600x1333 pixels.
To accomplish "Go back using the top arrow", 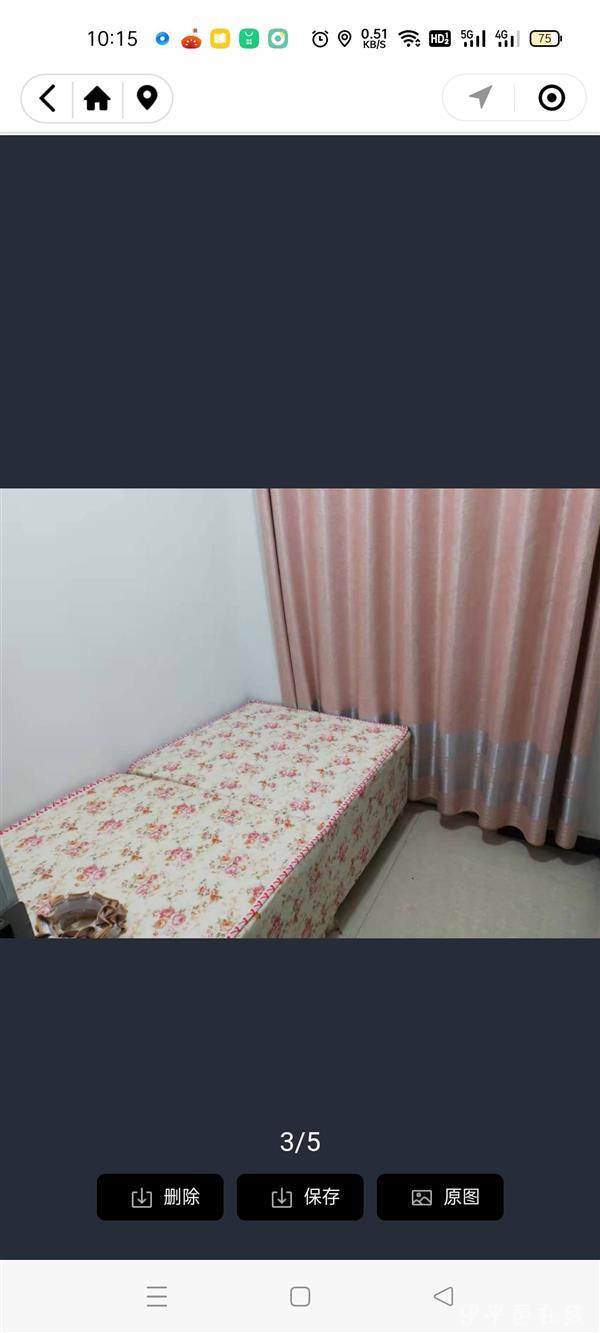I will point(47,98).
